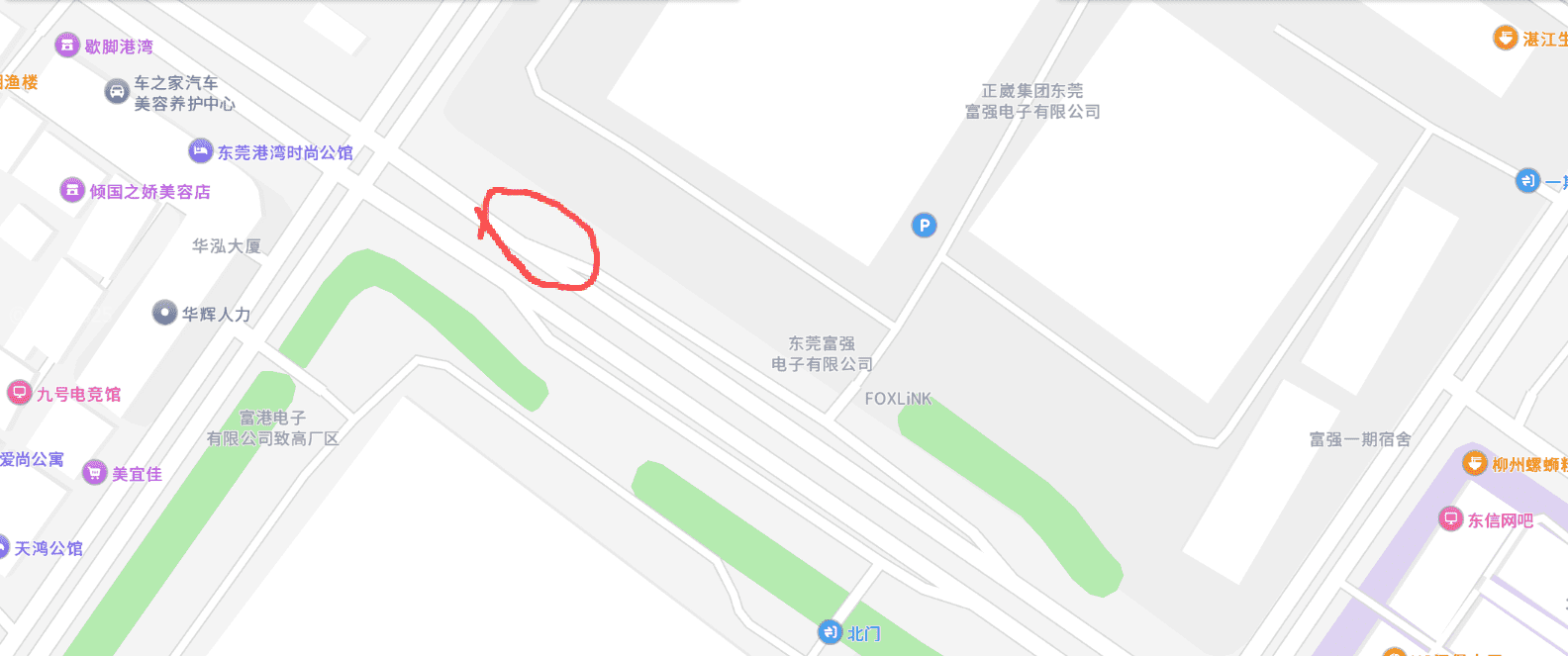
Task: Open 车之家汽车美容养护中心 place marker
Action: [117, 92]
